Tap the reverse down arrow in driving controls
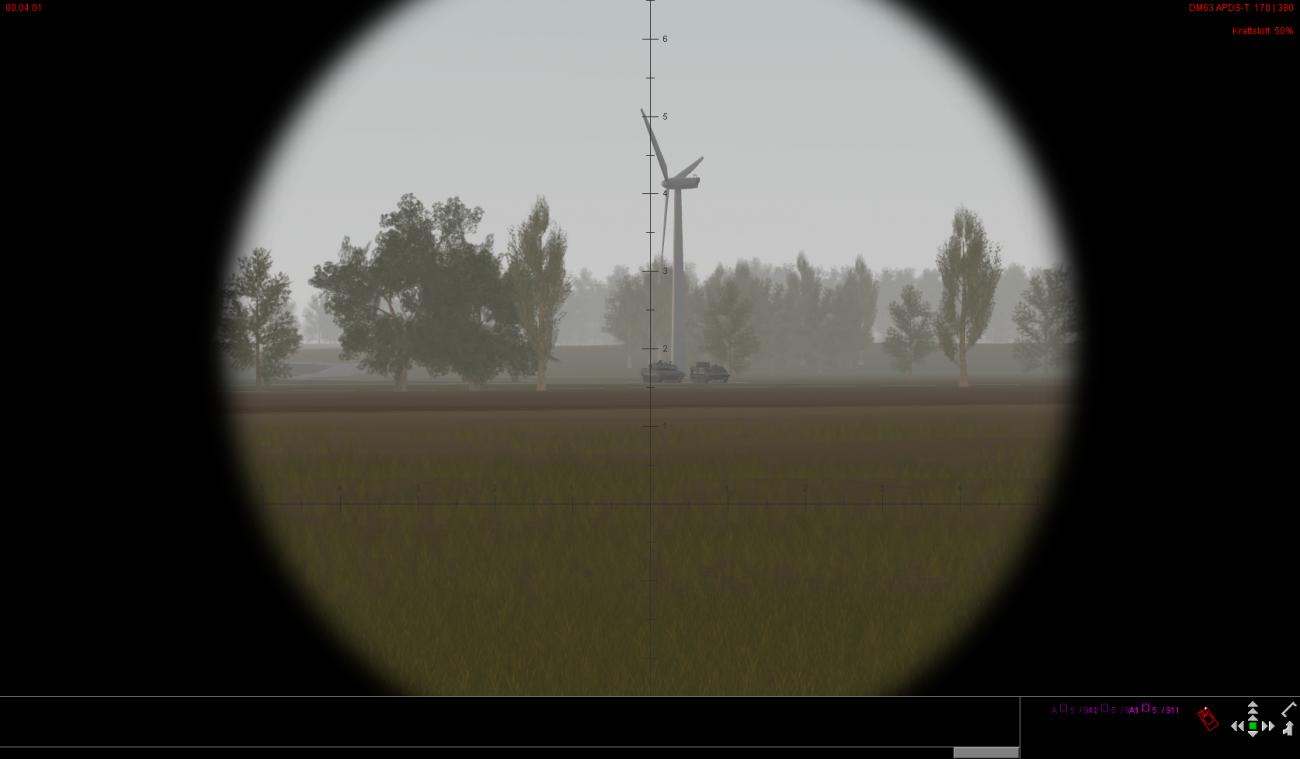The image size is (1300, 759). coord(1253,734)
